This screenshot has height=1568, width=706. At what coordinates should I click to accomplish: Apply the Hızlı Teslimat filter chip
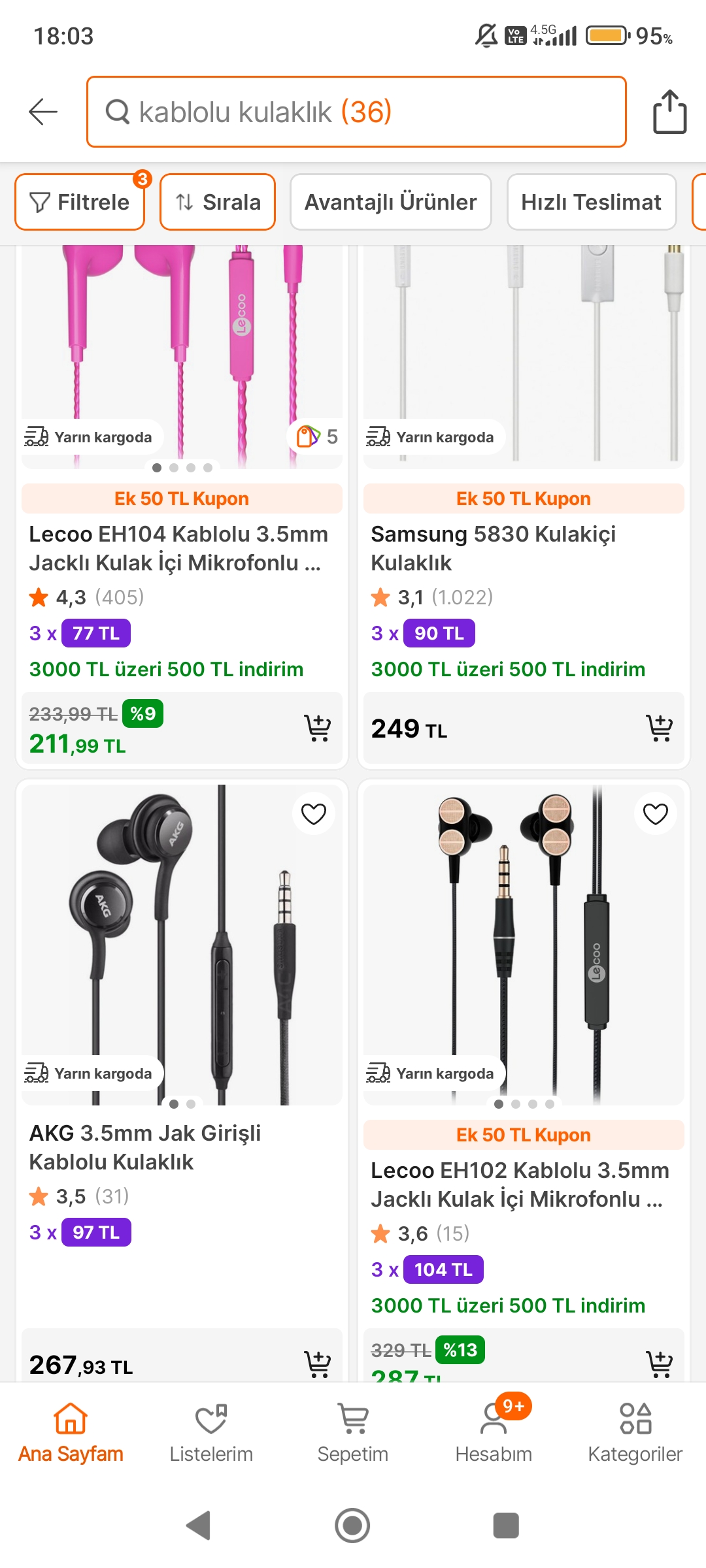(x=591, y=202)
